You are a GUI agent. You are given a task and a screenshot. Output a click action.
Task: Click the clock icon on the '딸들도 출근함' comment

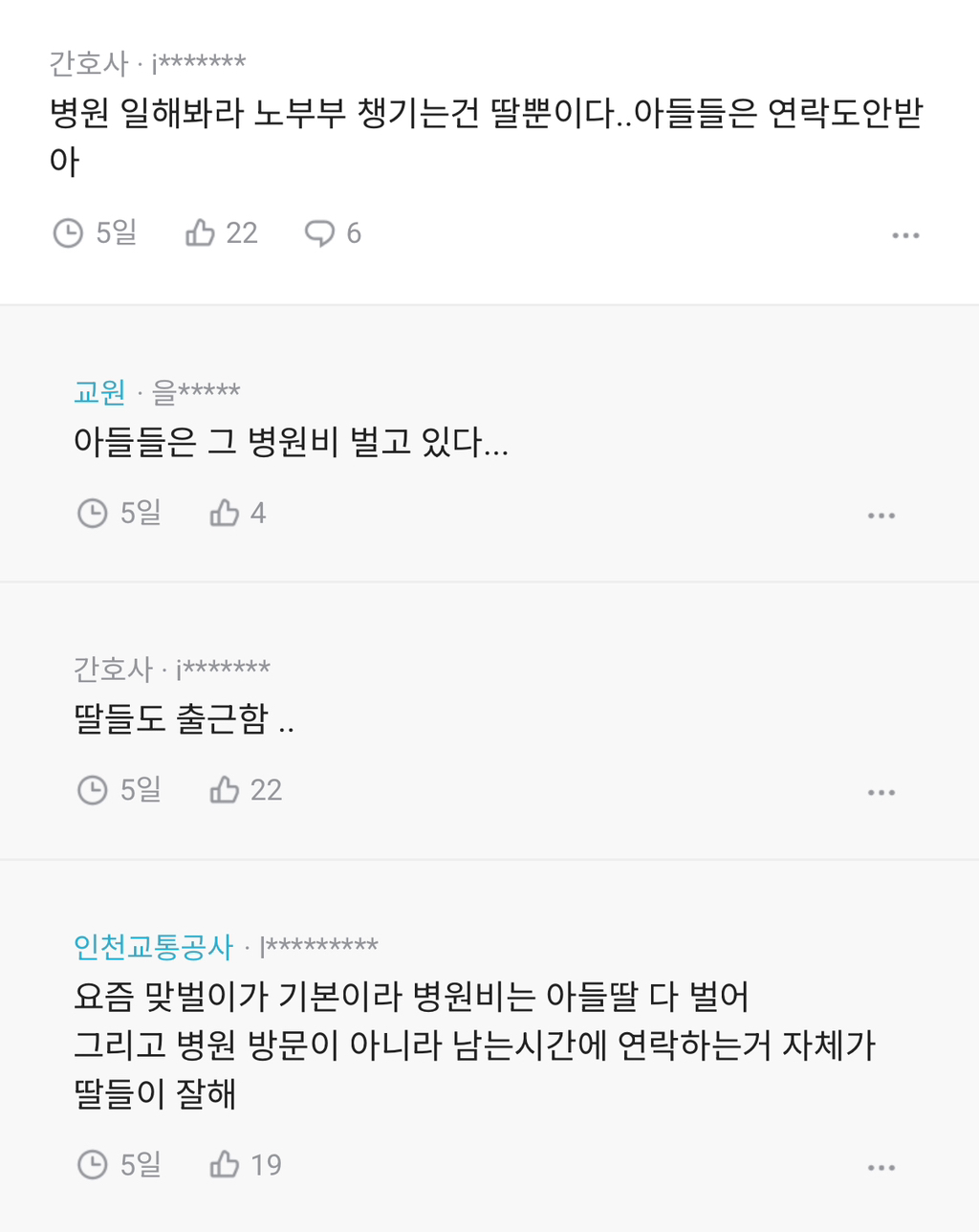pos(92,790)
